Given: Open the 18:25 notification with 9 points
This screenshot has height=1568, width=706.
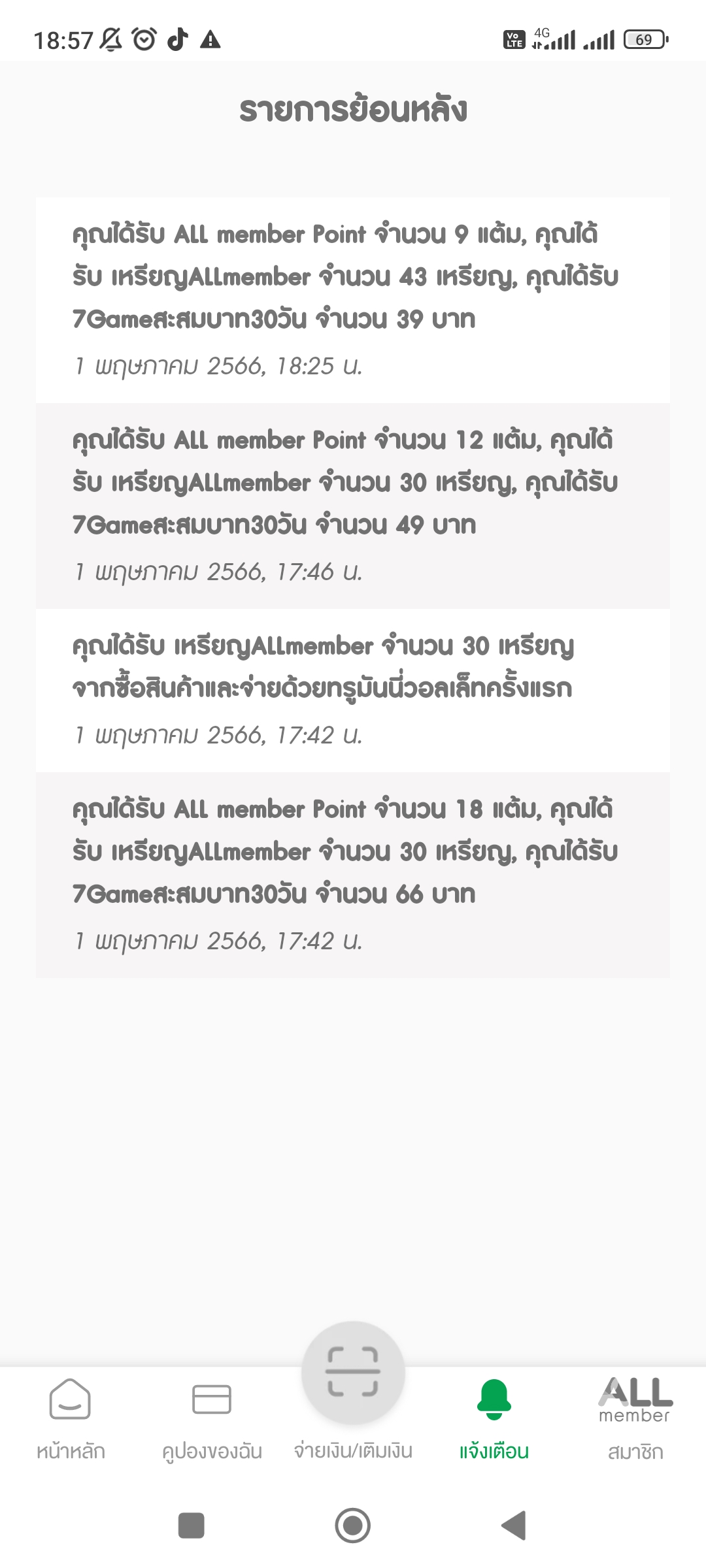Looking at the screenshot, I should coord(353,300).
